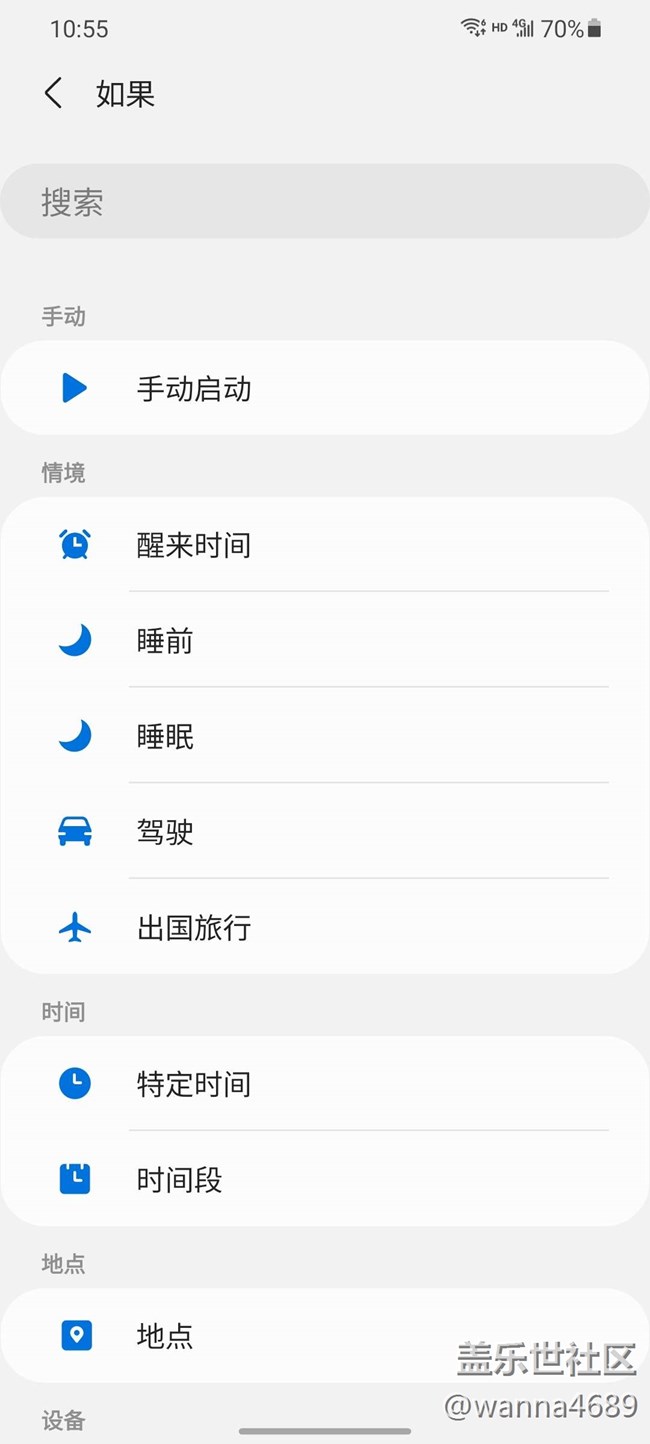Select the 睡眠 condition

coord(325,737)
